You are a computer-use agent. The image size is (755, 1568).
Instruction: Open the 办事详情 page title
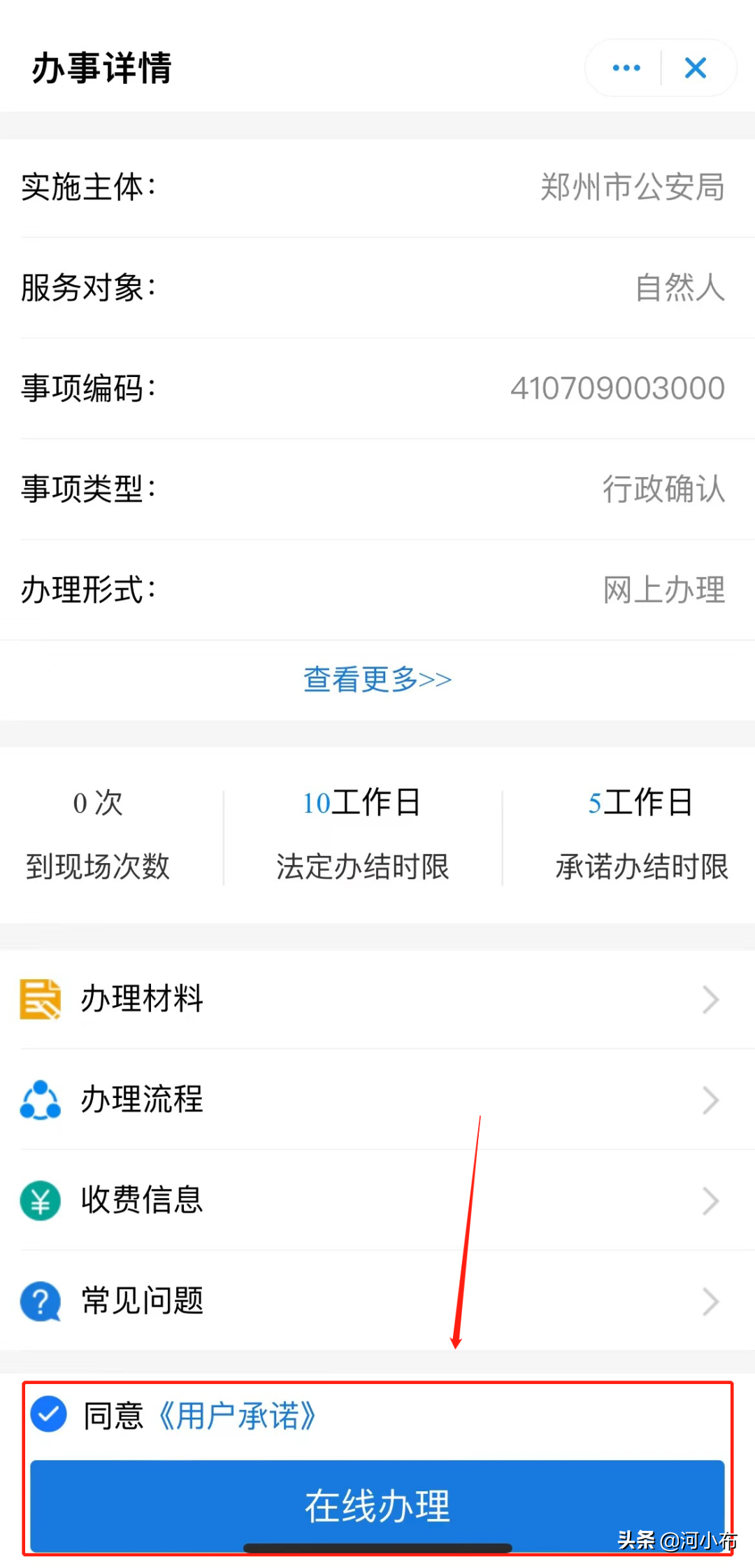tap(101, 67)
